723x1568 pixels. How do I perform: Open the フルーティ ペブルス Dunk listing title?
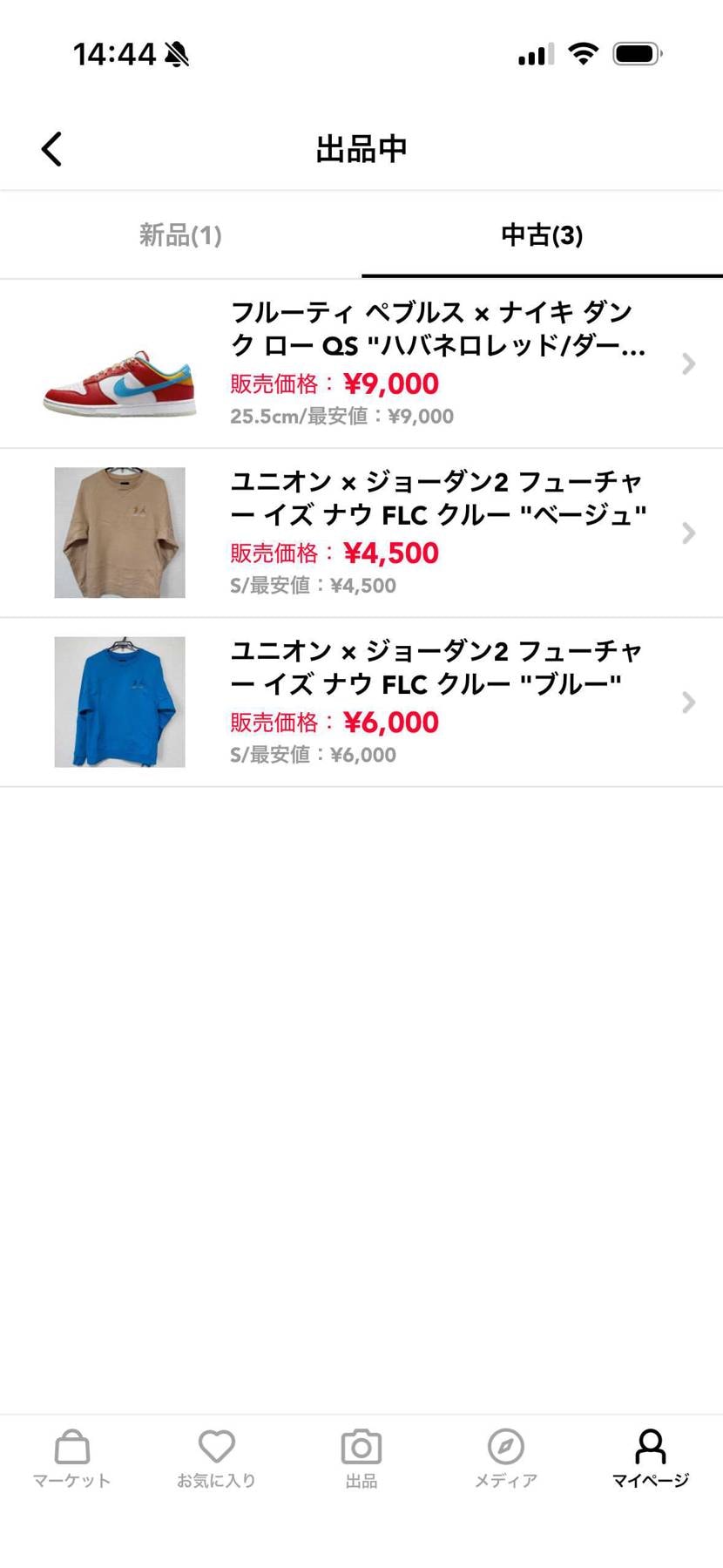pos(434,329)
